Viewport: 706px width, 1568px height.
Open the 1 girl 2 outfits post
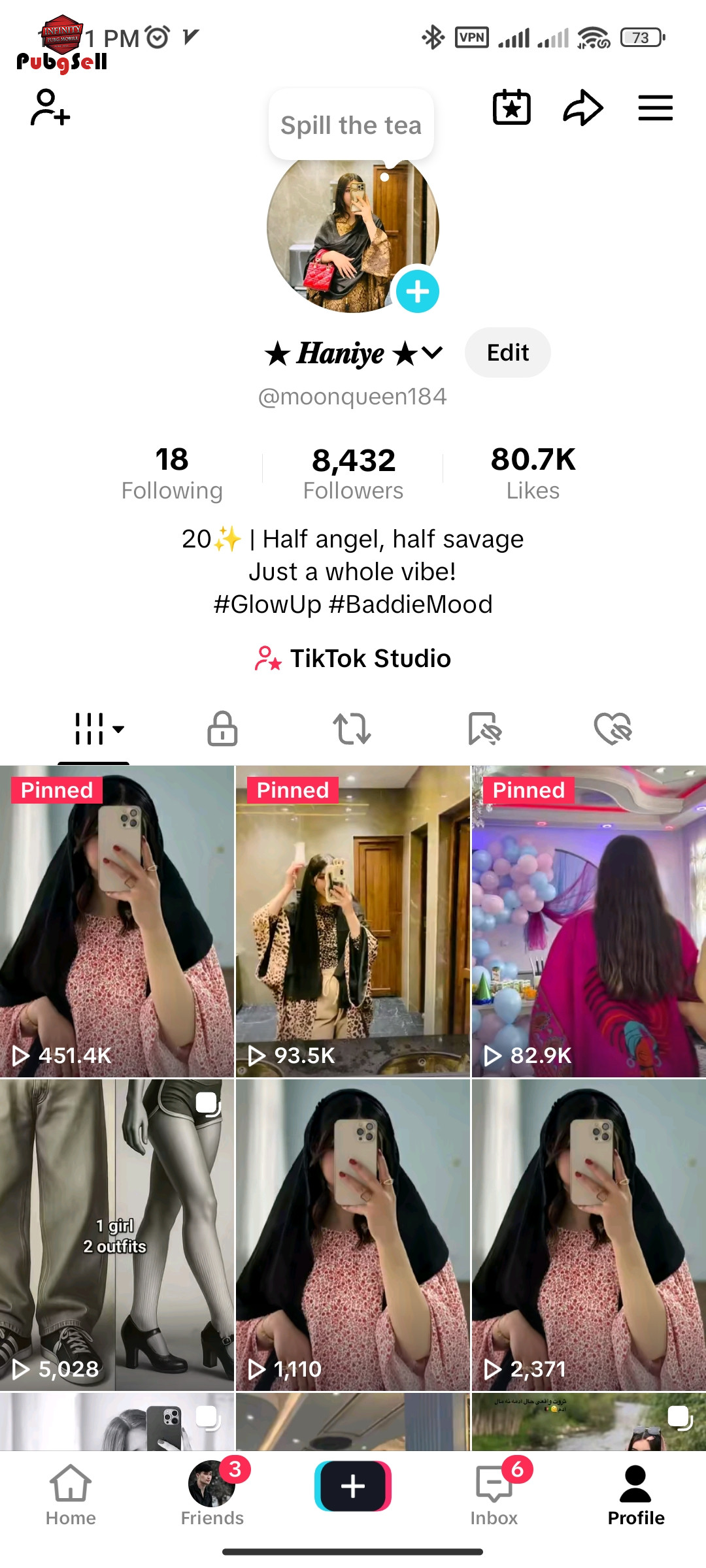click(117, 1235)
